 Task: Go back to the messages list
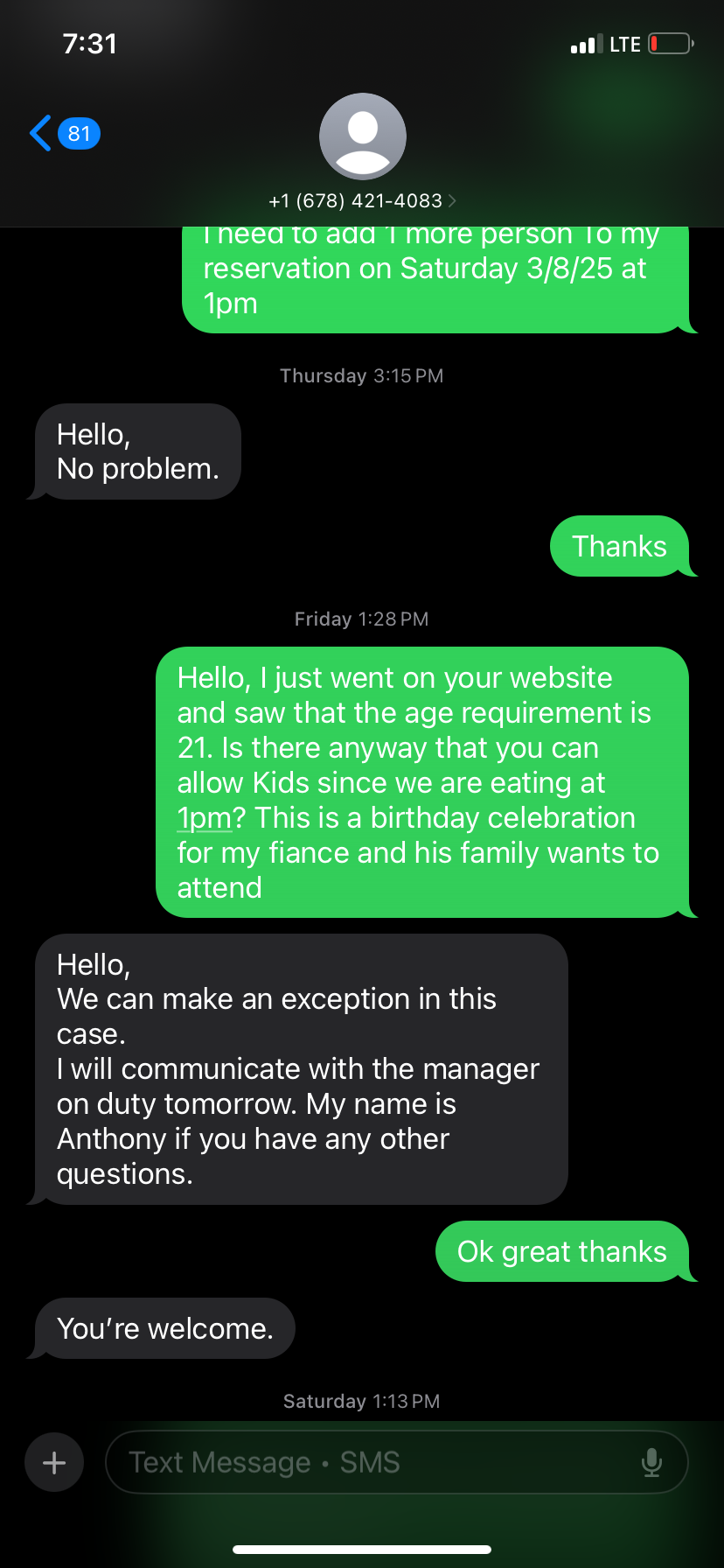coord(63,134)
